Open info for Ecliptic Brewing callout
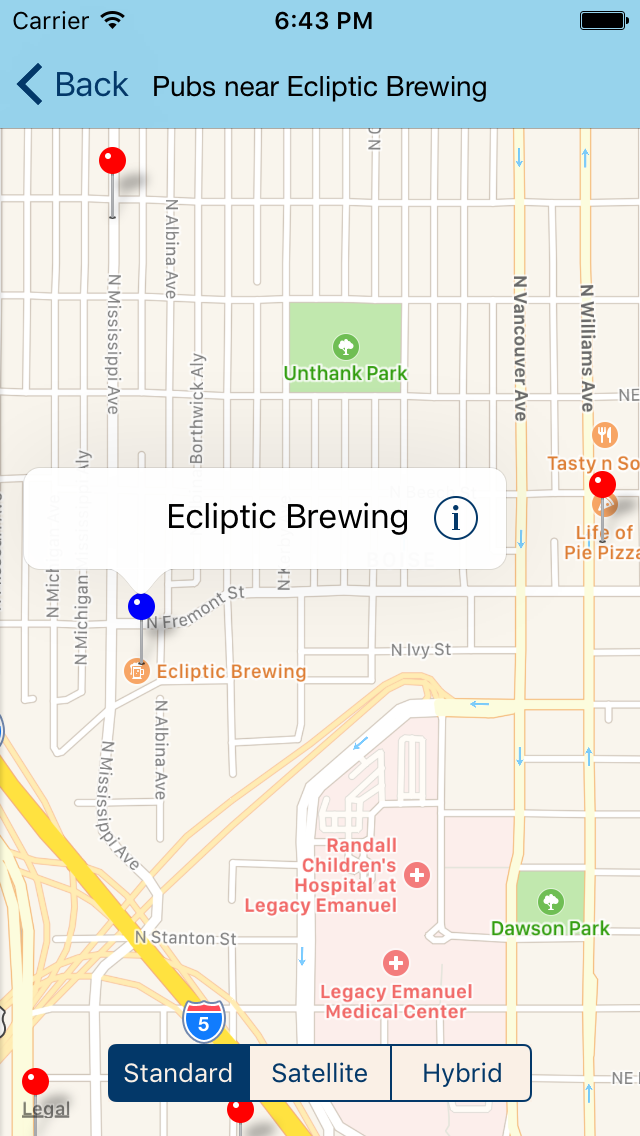 [456, 518]
